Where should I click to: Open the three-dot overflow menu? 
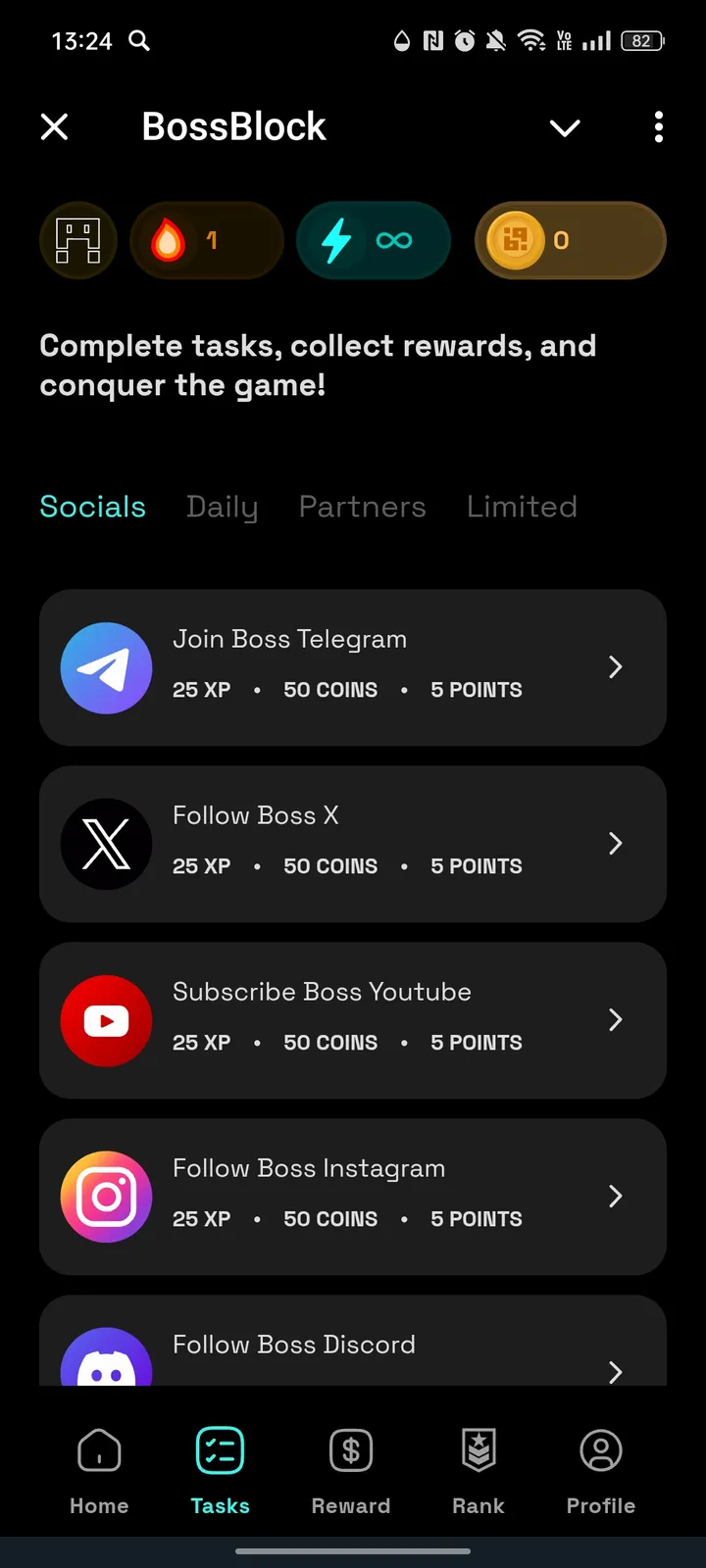658,127
